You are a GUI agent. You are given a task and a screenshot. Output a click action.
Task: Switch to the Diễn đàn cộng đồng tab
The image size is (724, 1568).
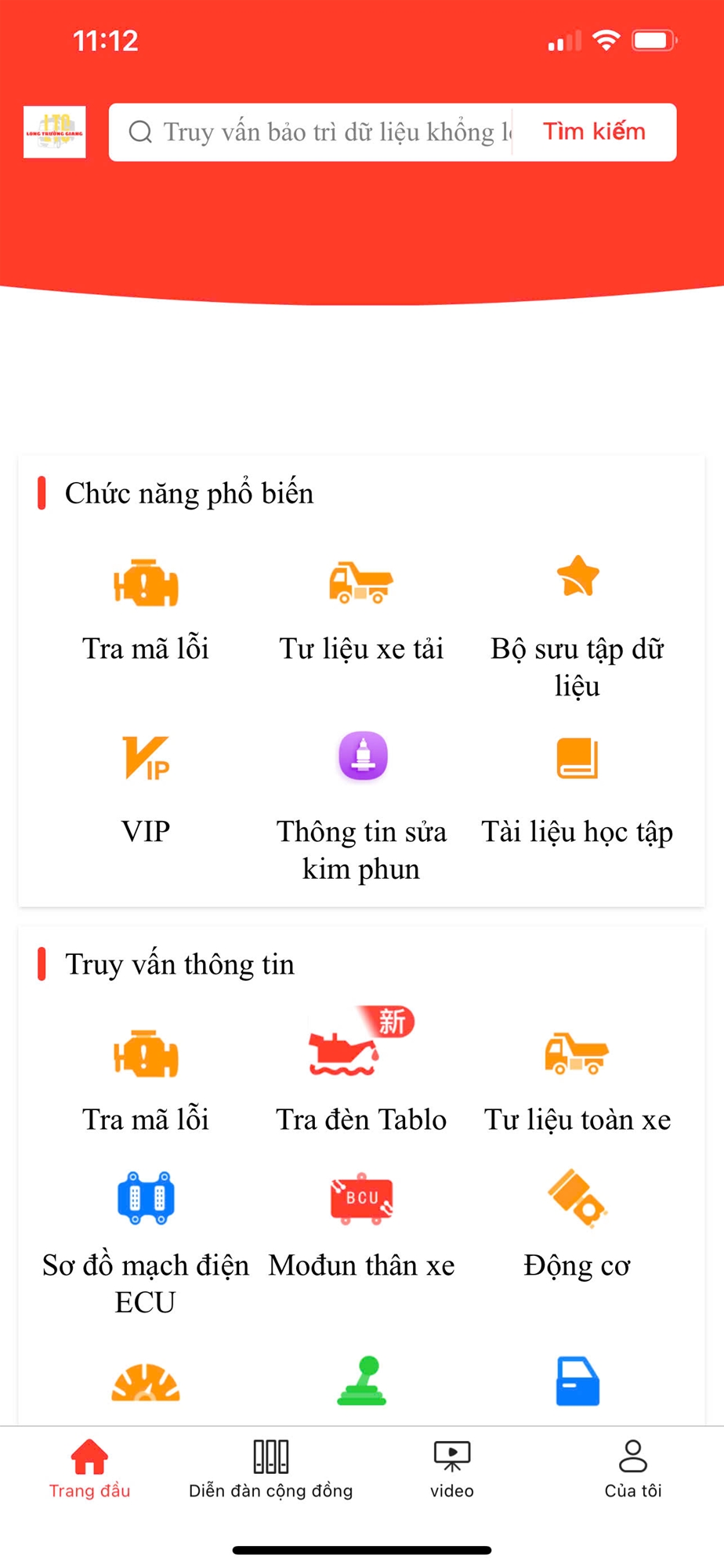point(271,1469)
